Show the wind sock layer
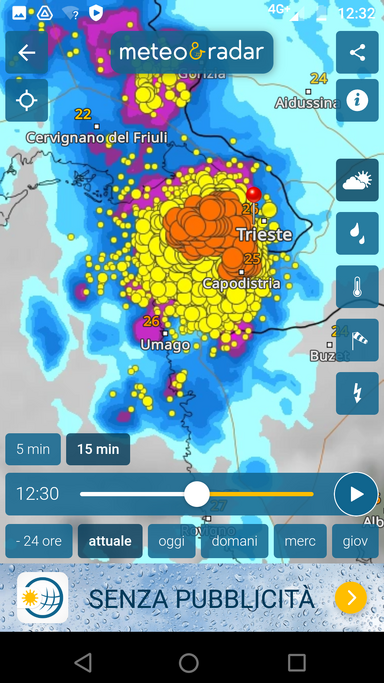The image size is (384, 683). 357,340
